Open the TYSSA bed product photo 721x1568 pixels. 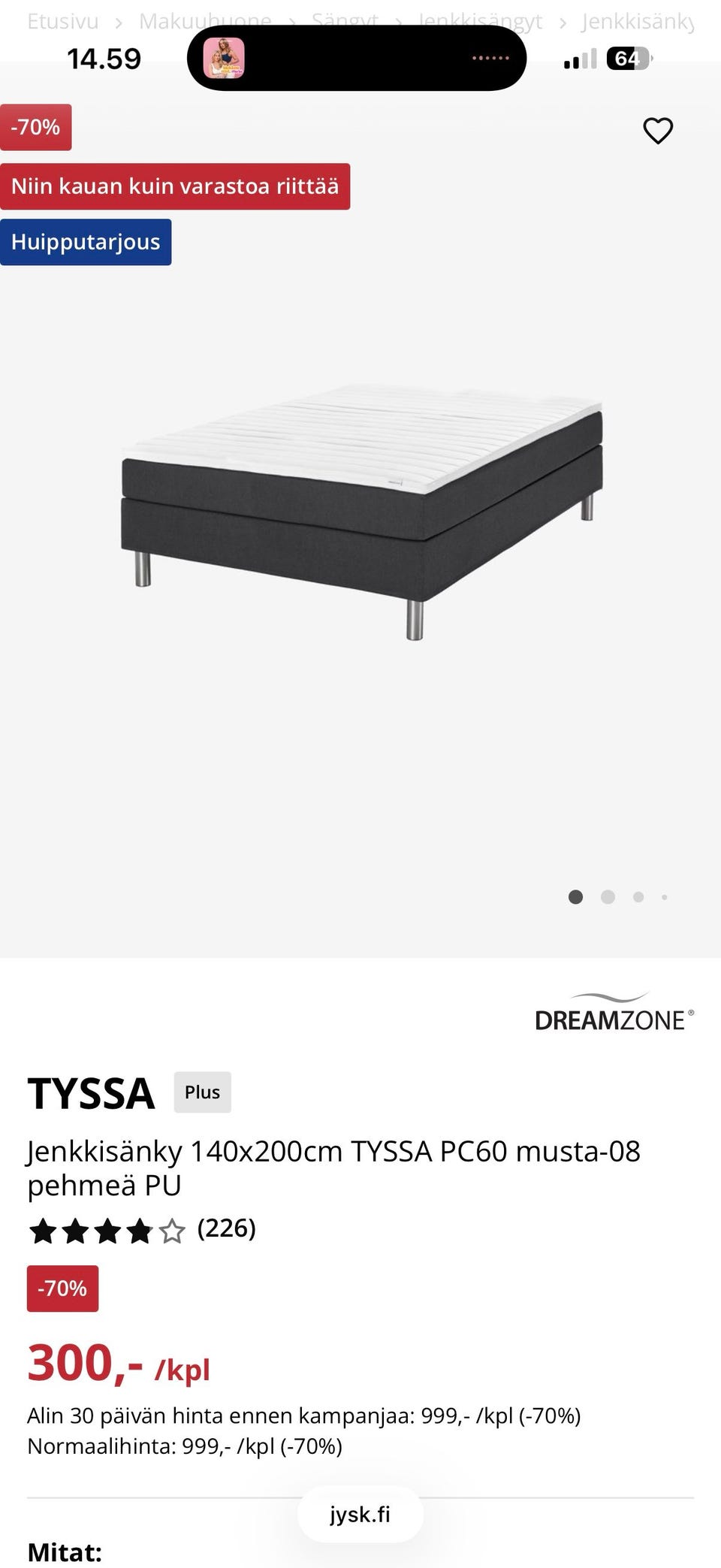pos(362,511)
